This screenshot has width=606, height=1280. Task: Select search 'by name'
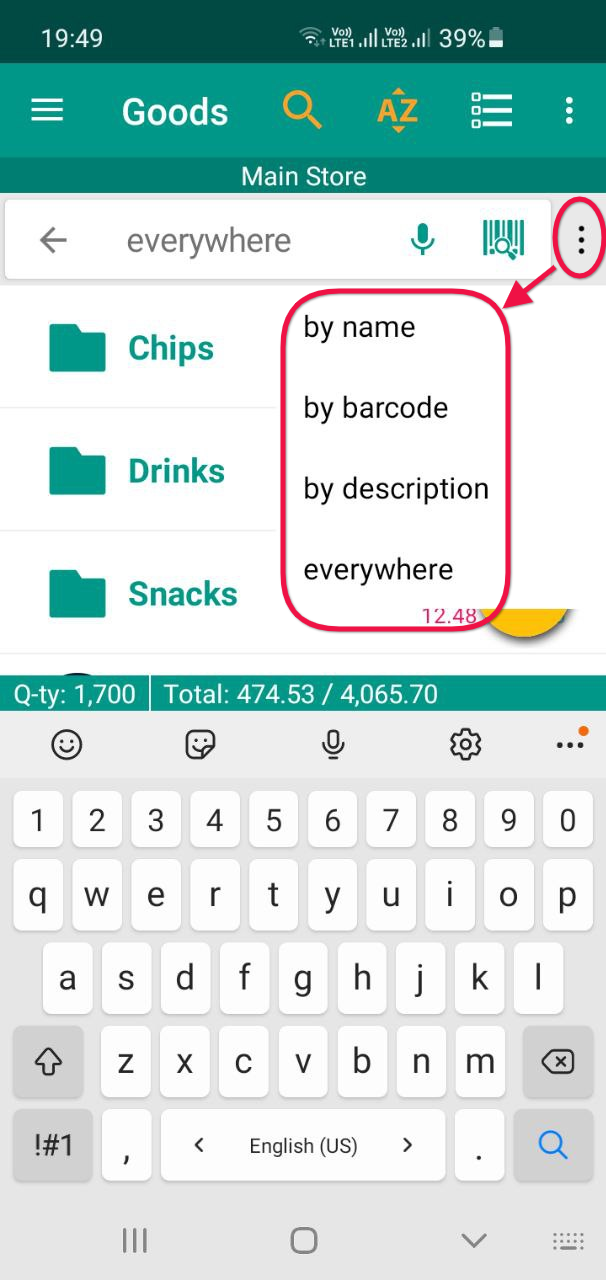pos(359,327)
